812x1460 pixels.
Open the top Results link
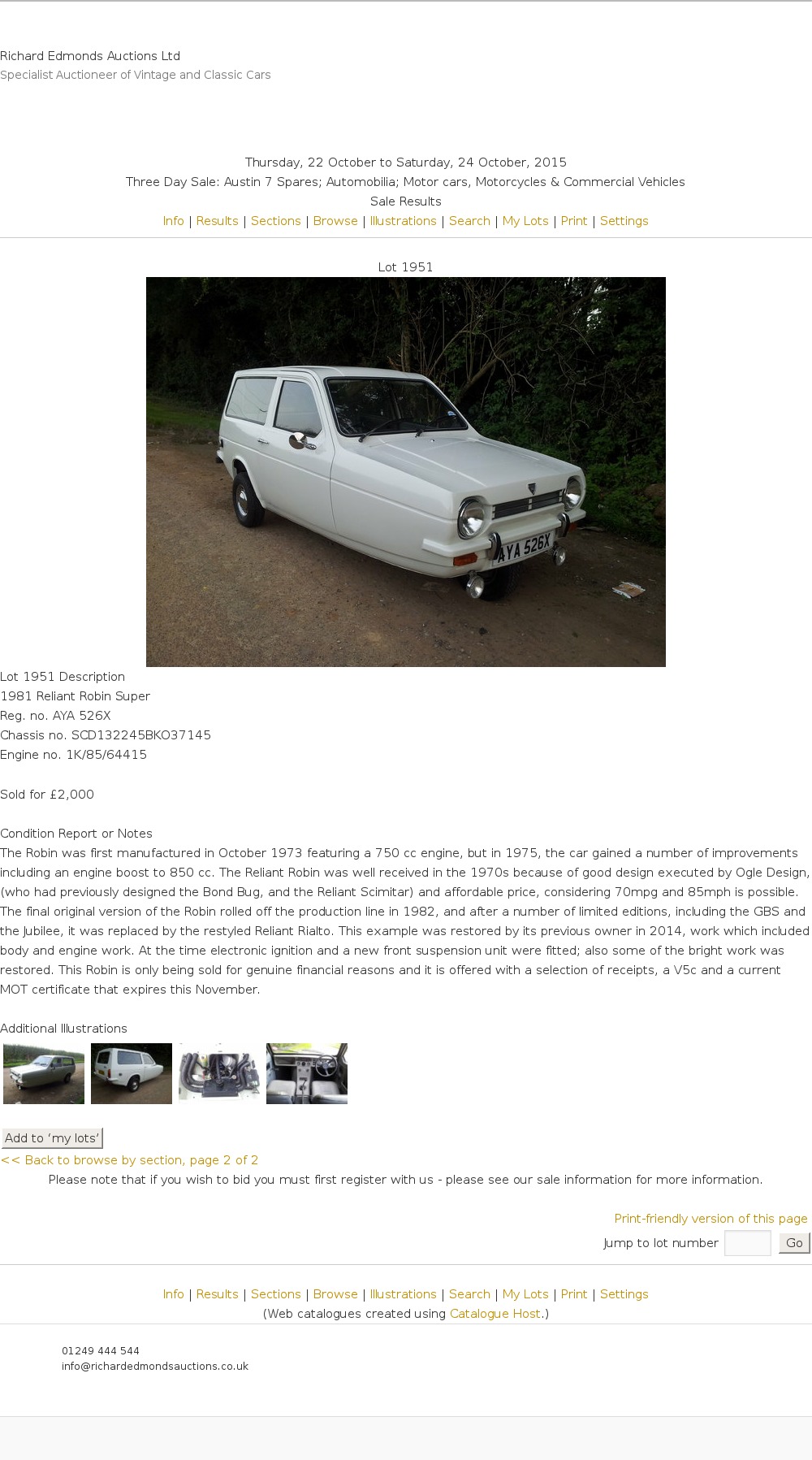217,221
